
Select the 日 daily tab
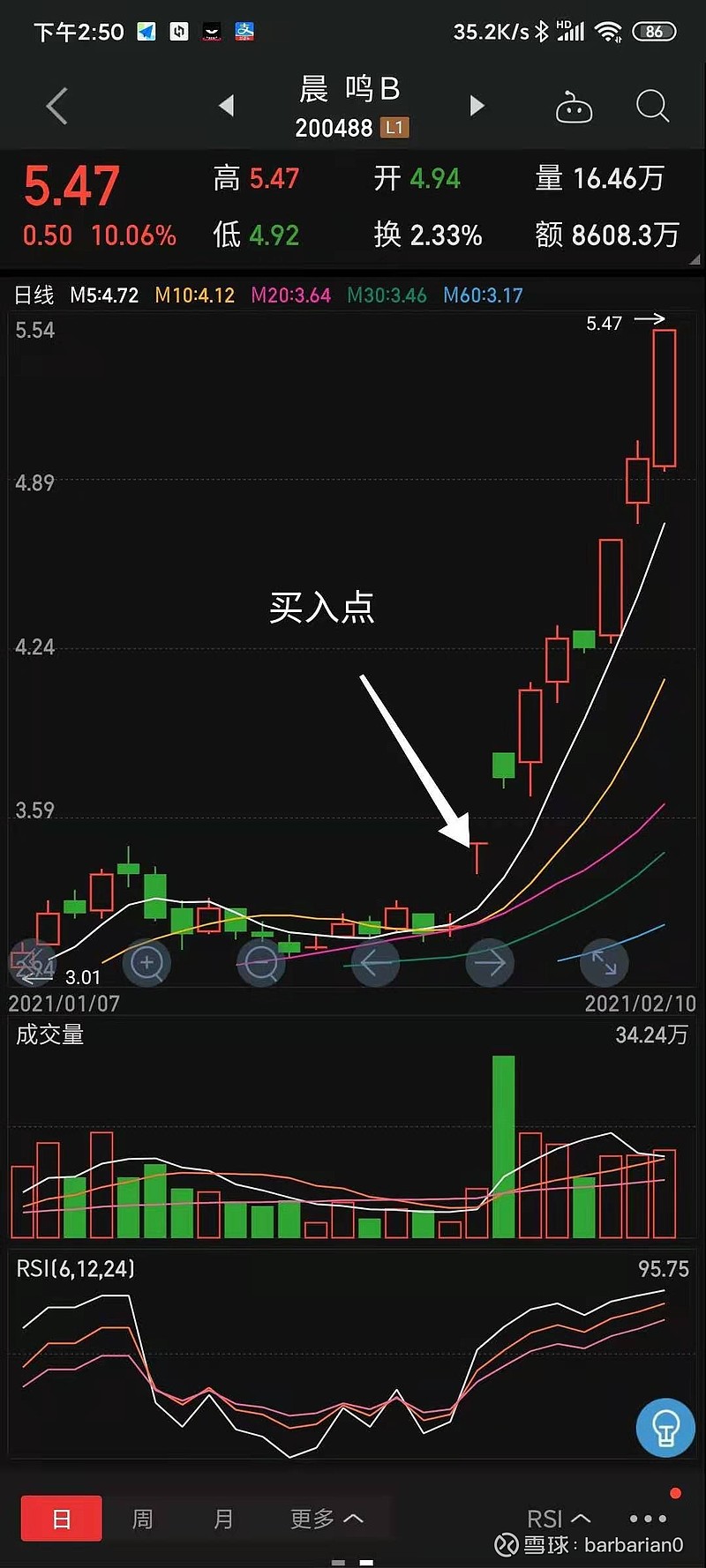61,1519
